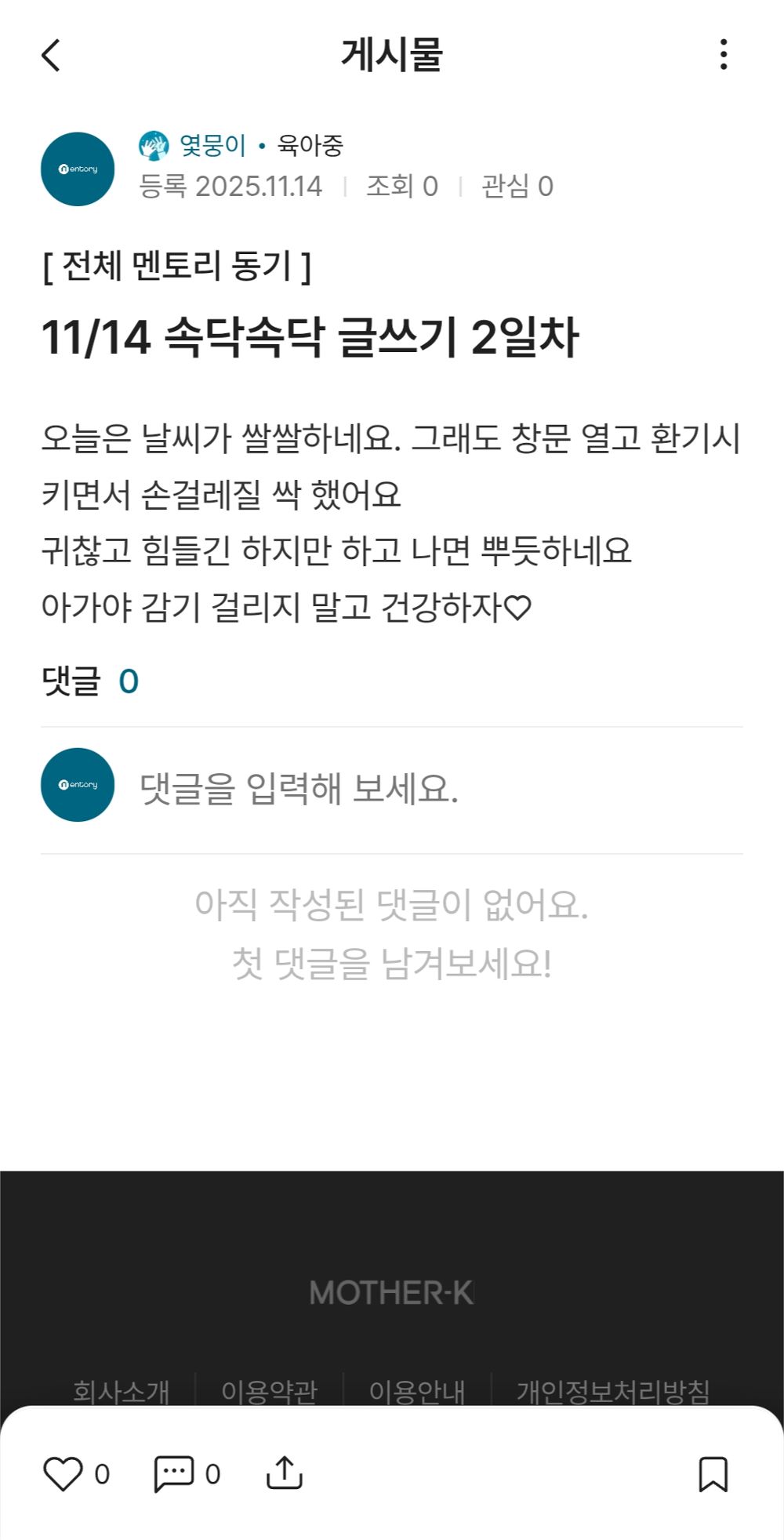This screenshot has width=784, height=1540.
Task: Open comments via the speech bubble icon
Action: [x=174, y=1473]
